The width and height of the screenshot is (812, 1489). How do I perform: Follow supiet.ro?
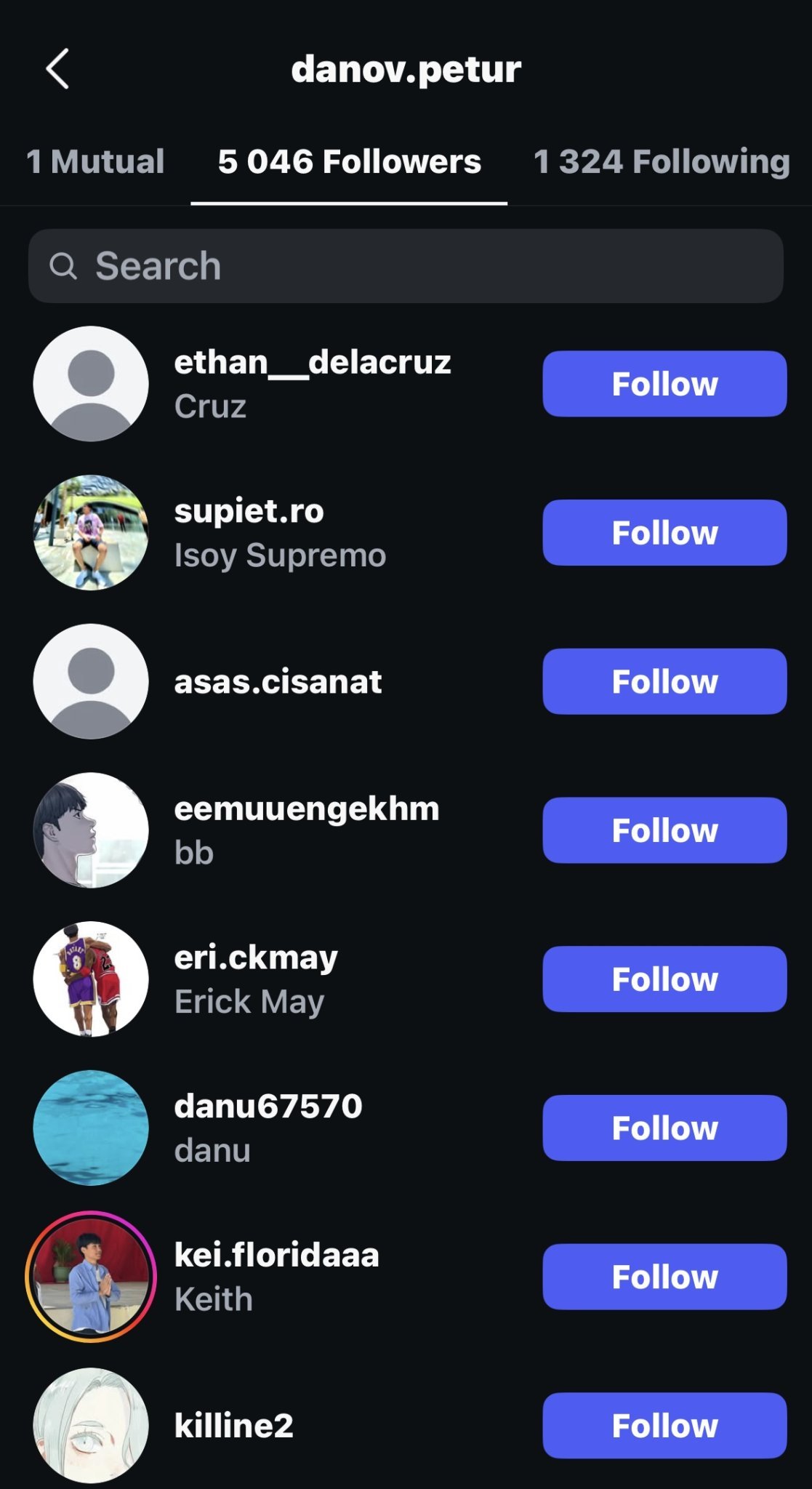click(664, 533)
